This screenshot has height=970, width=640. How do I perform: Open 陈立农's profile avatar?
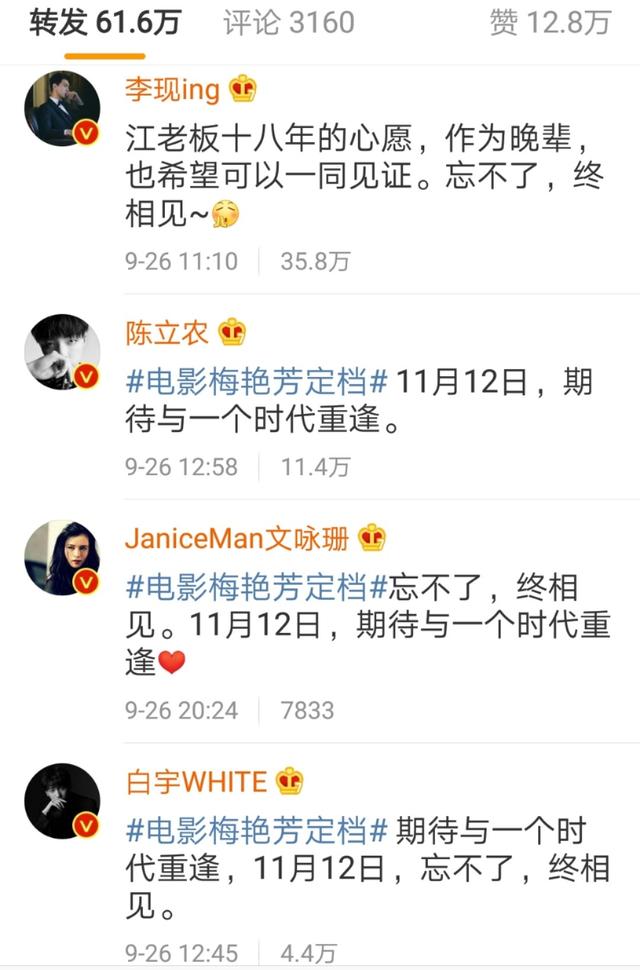62,351
